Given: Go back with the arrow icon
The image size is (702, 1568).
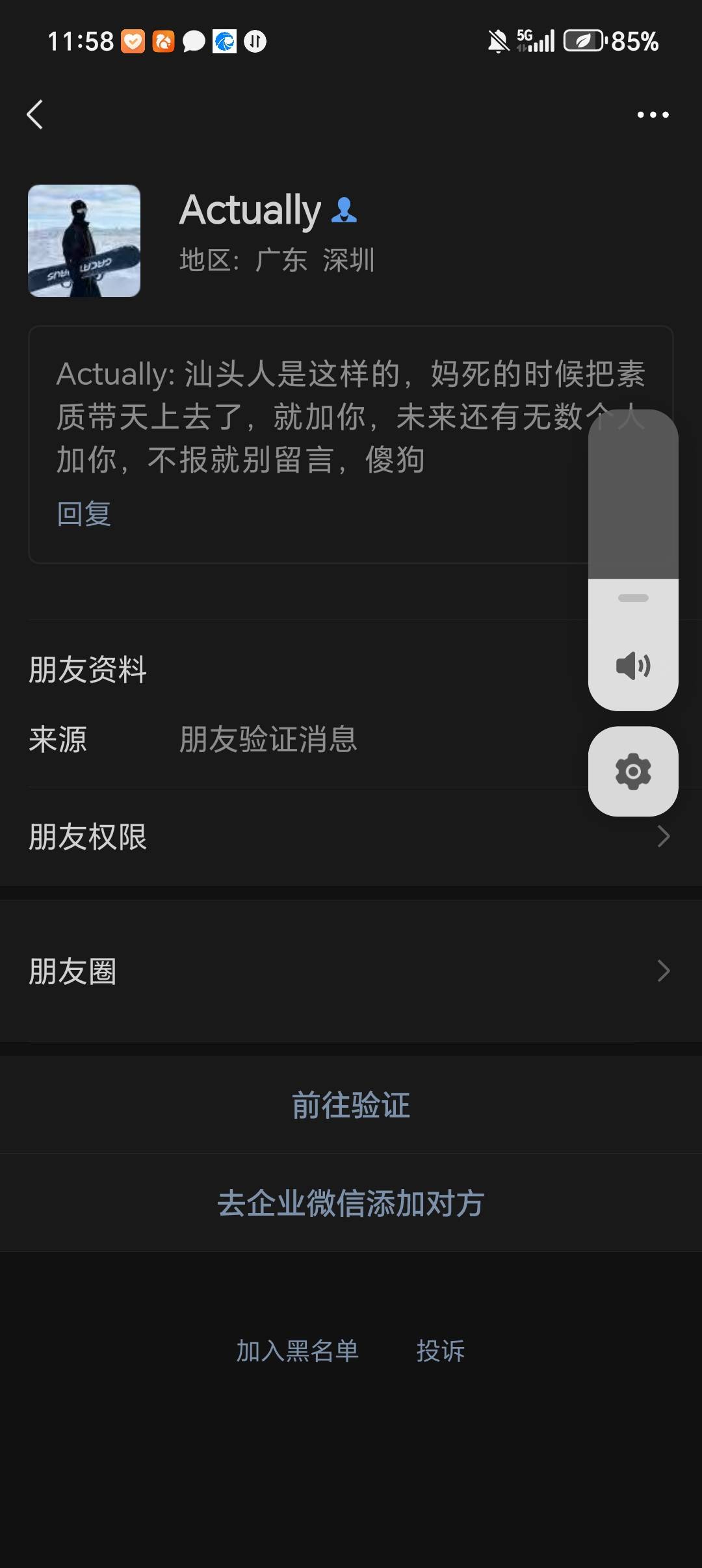Looking at the screenshot, I should 35,115.
